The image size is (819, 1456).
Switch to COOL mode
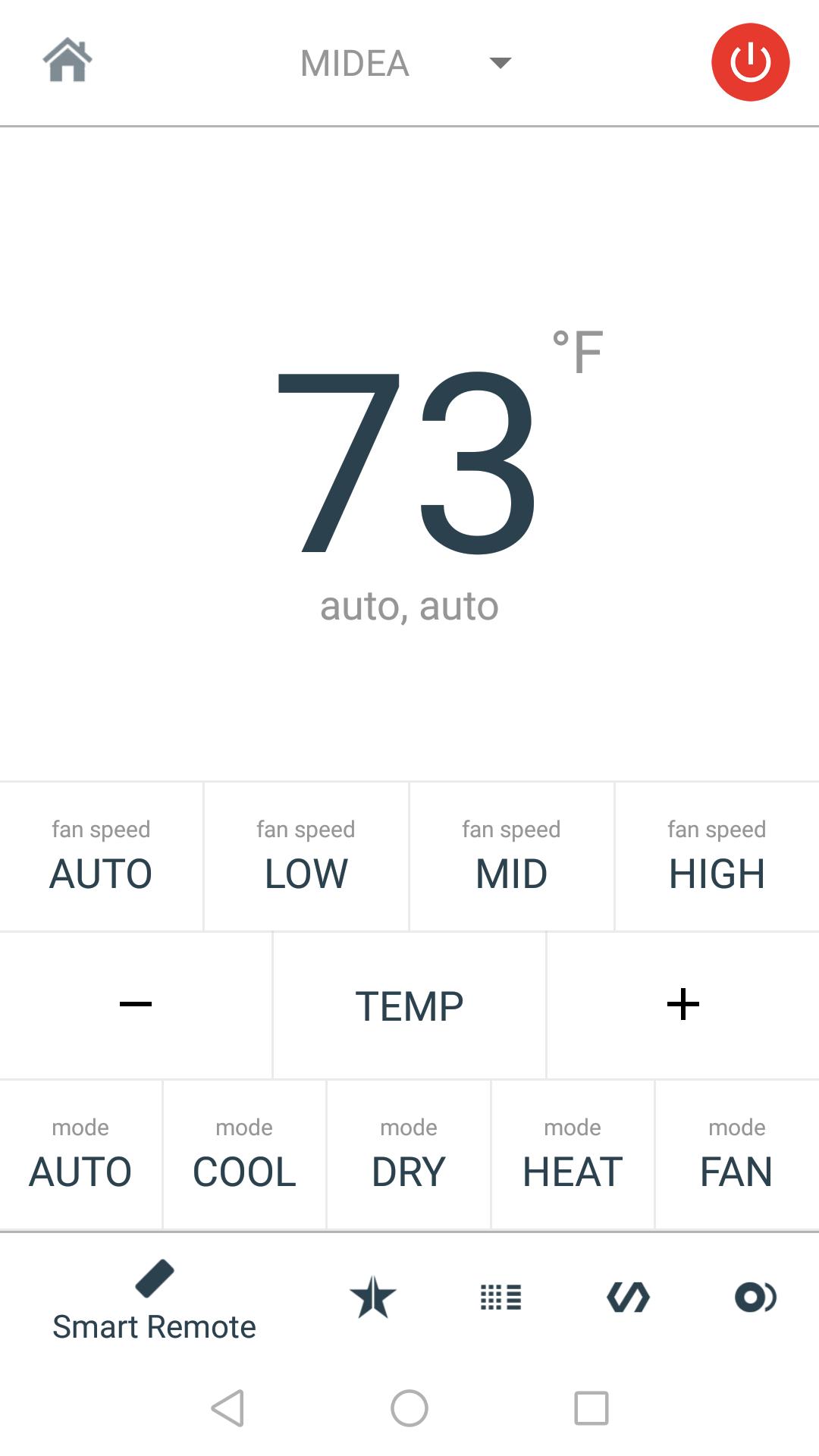point(244,1154)
